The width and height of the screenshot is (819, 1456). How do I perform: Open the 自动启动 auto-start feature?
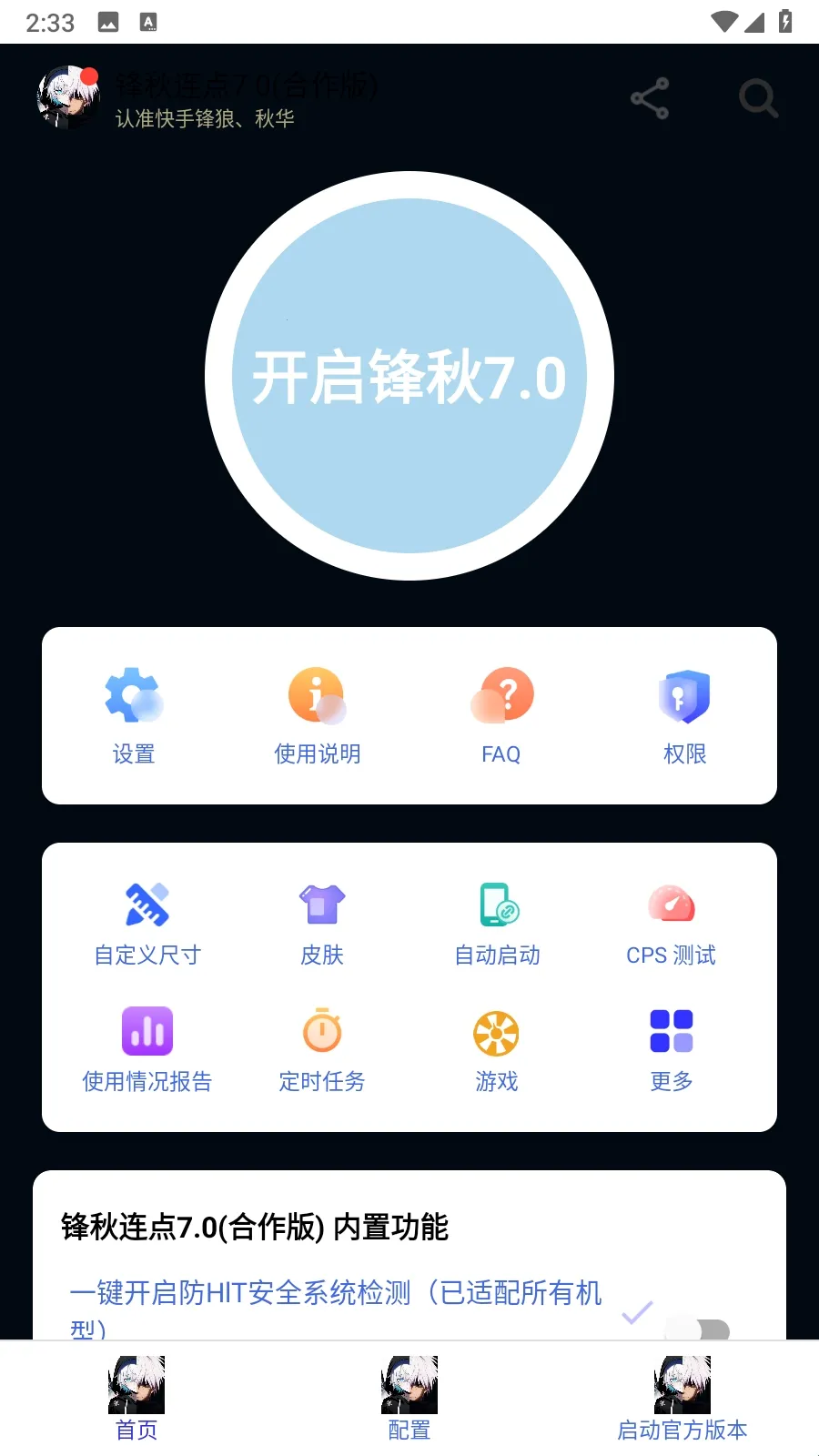tap(496, 904)
